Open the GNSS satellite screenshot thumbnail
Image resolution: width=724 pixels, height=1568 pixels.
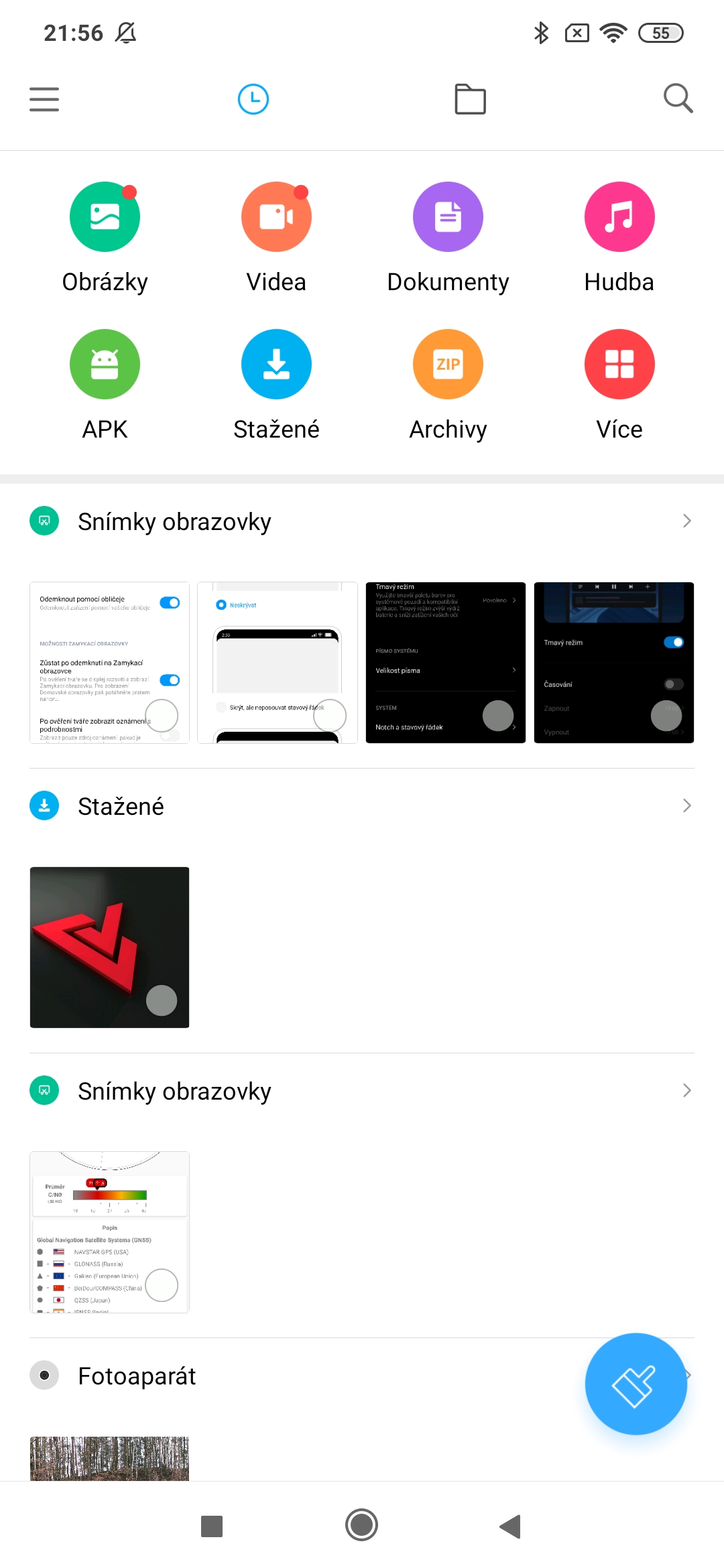[109, 1232]
